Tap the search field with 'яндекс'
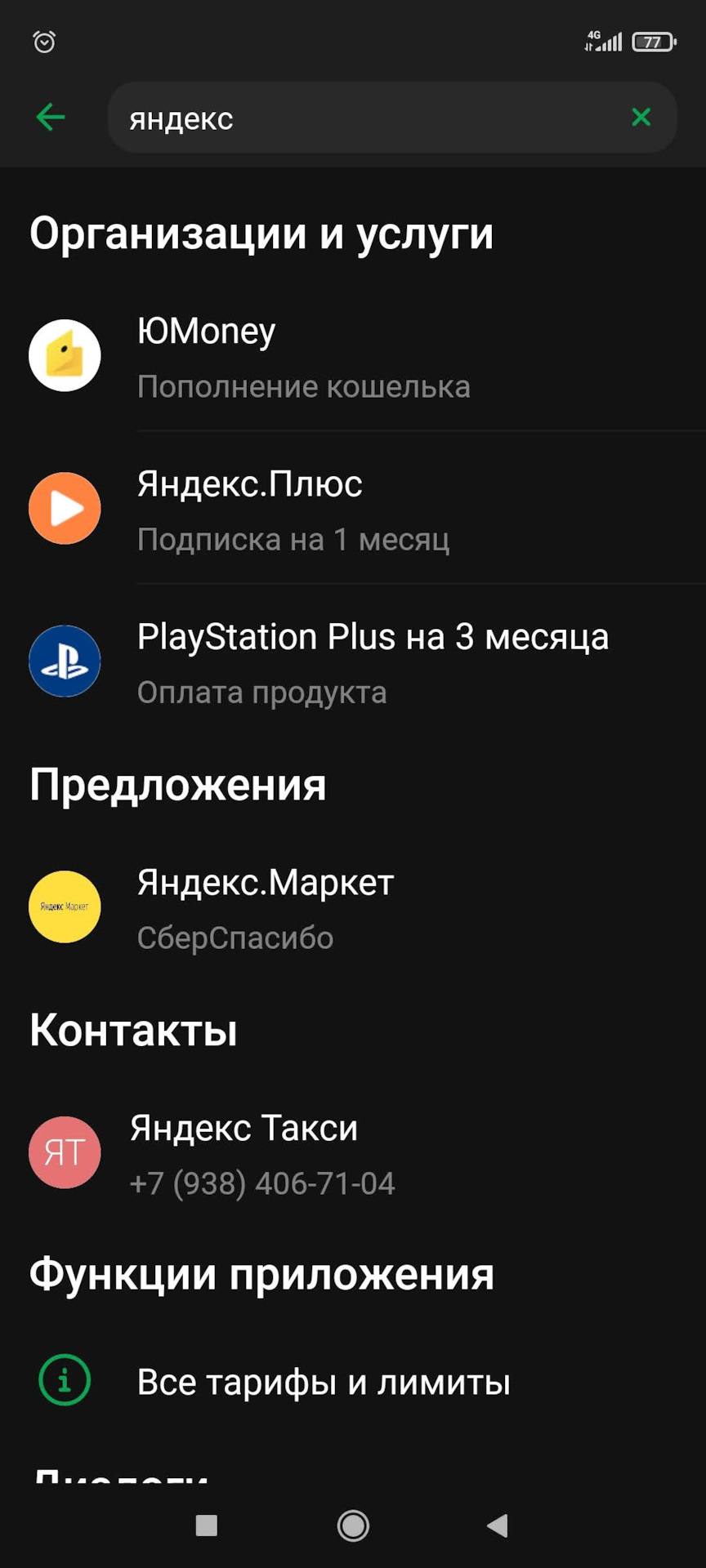Viewport: 706px width, 1568px height. click(x=368, y=118)
